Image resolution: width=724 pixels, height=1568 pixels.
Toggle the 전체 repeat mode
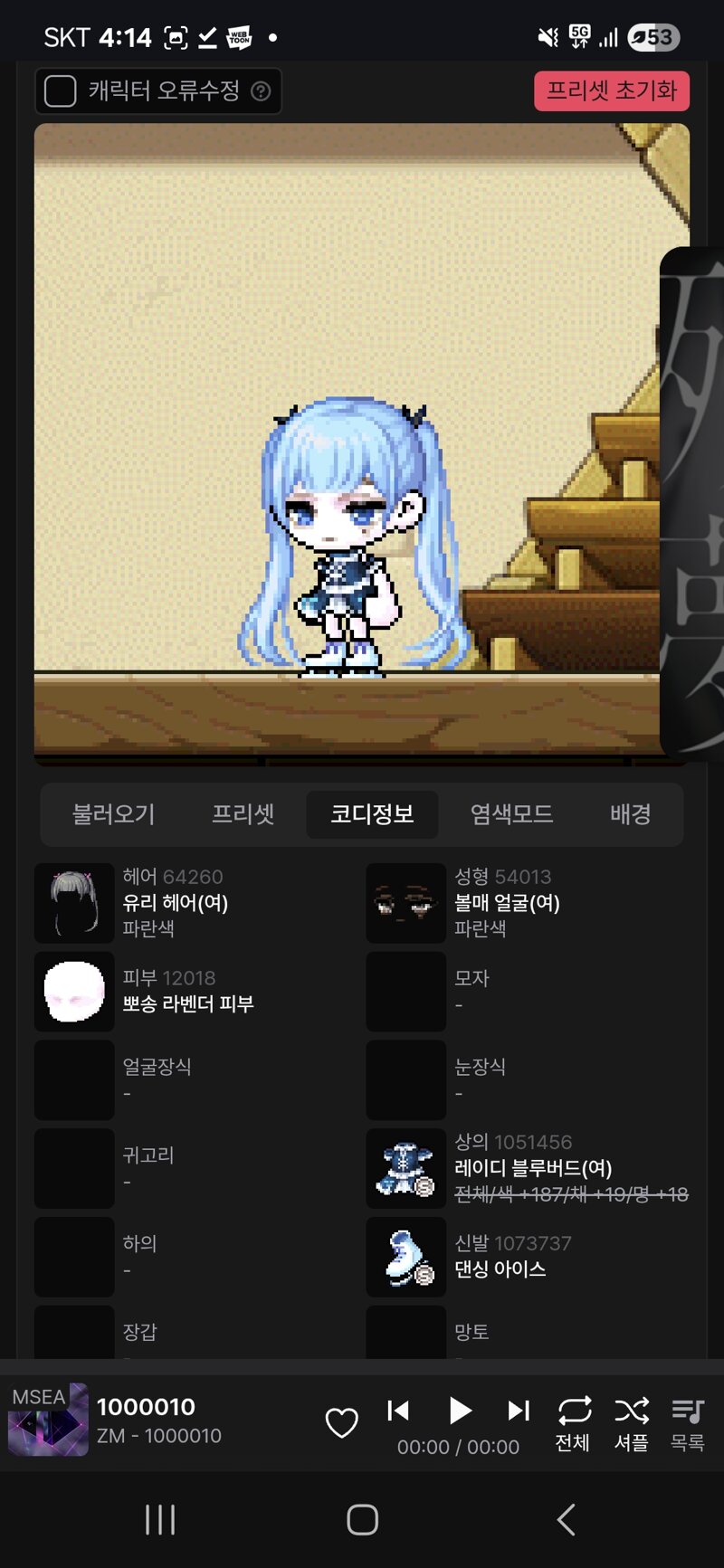click(574, 1423)
